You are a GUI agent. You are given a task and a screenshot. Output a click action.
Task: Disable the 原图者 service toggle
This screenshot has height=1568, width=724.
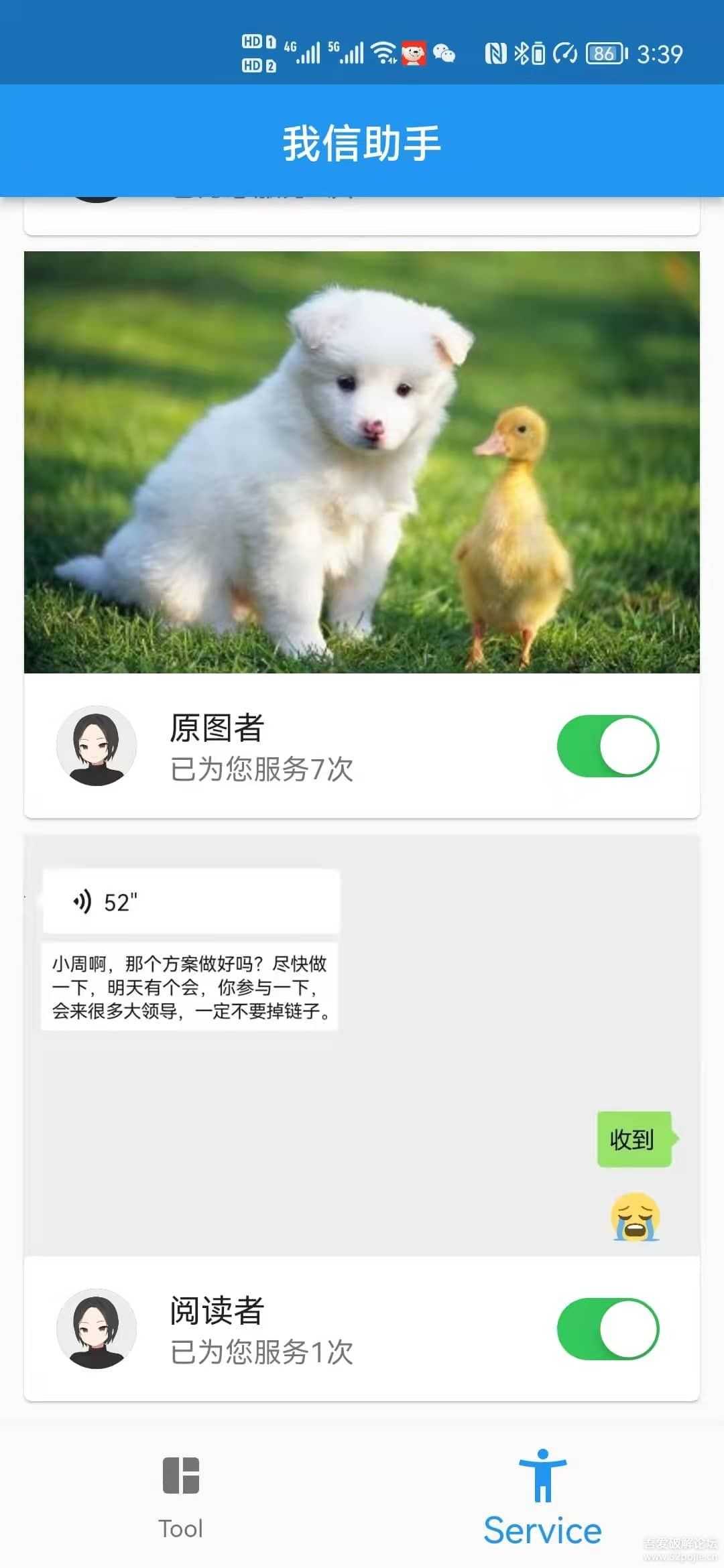[x=607, y=747]
